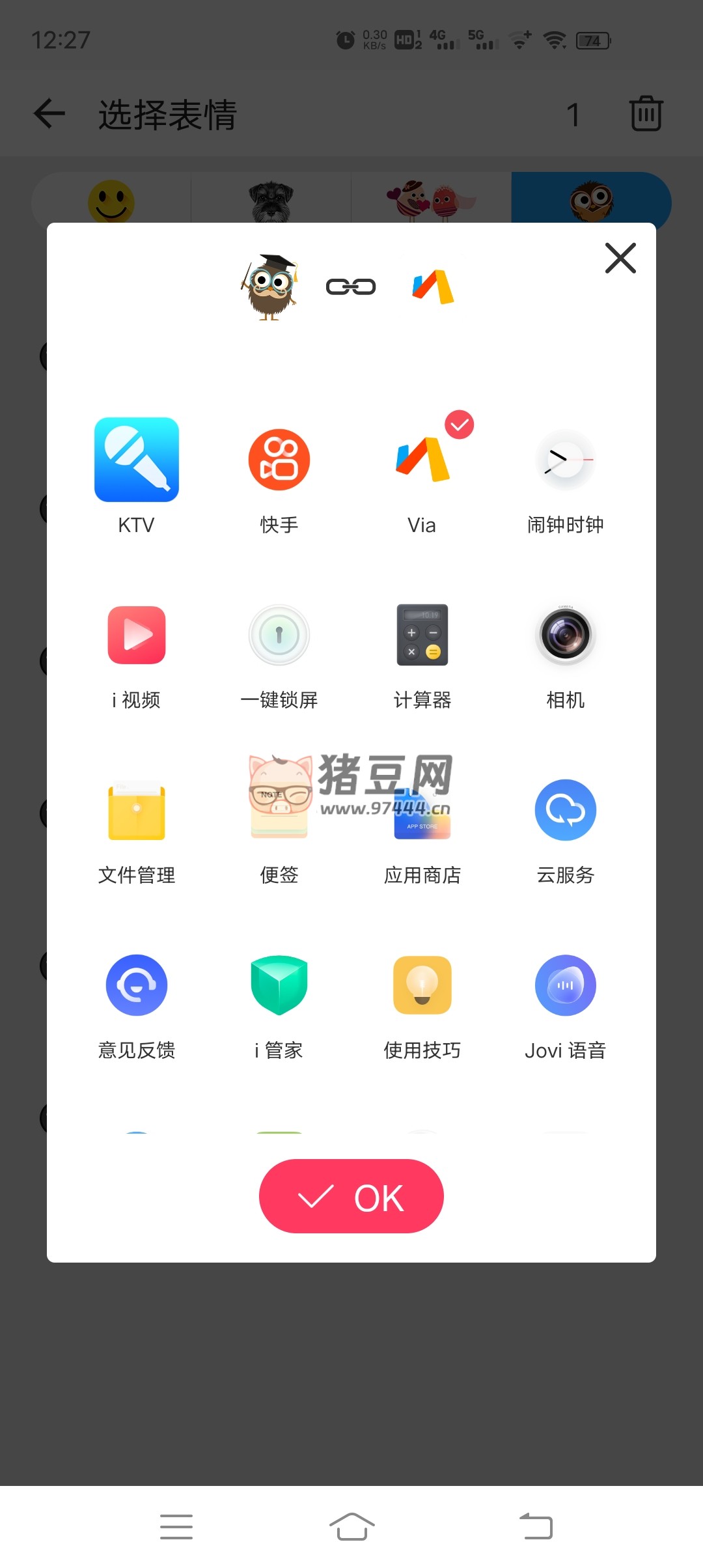Viewport: 703px width, 1568px height.
Task: Select the KTV app
Action: [x=137, y=460]
